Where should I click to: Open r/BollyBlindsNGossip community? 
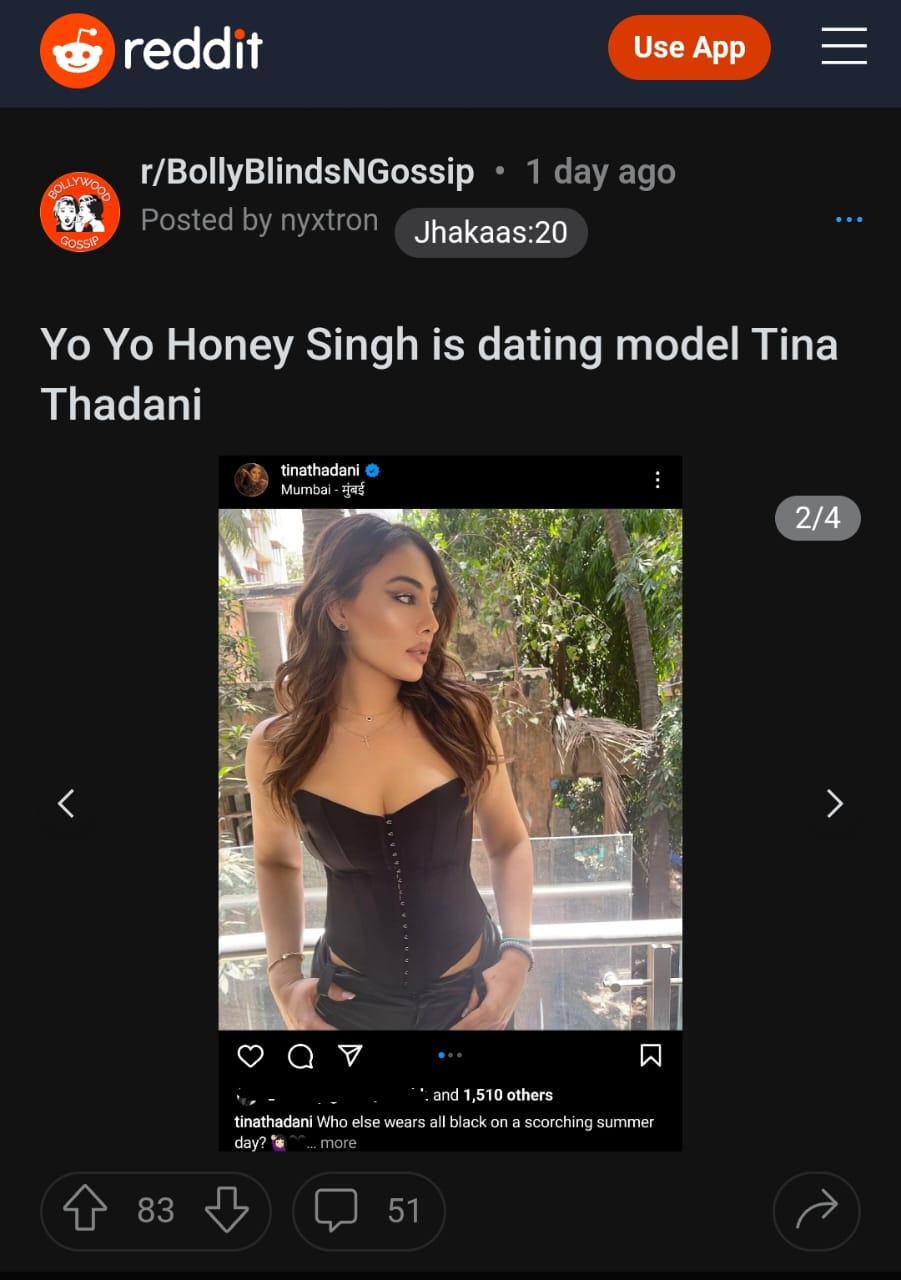(x=307, y=172)
